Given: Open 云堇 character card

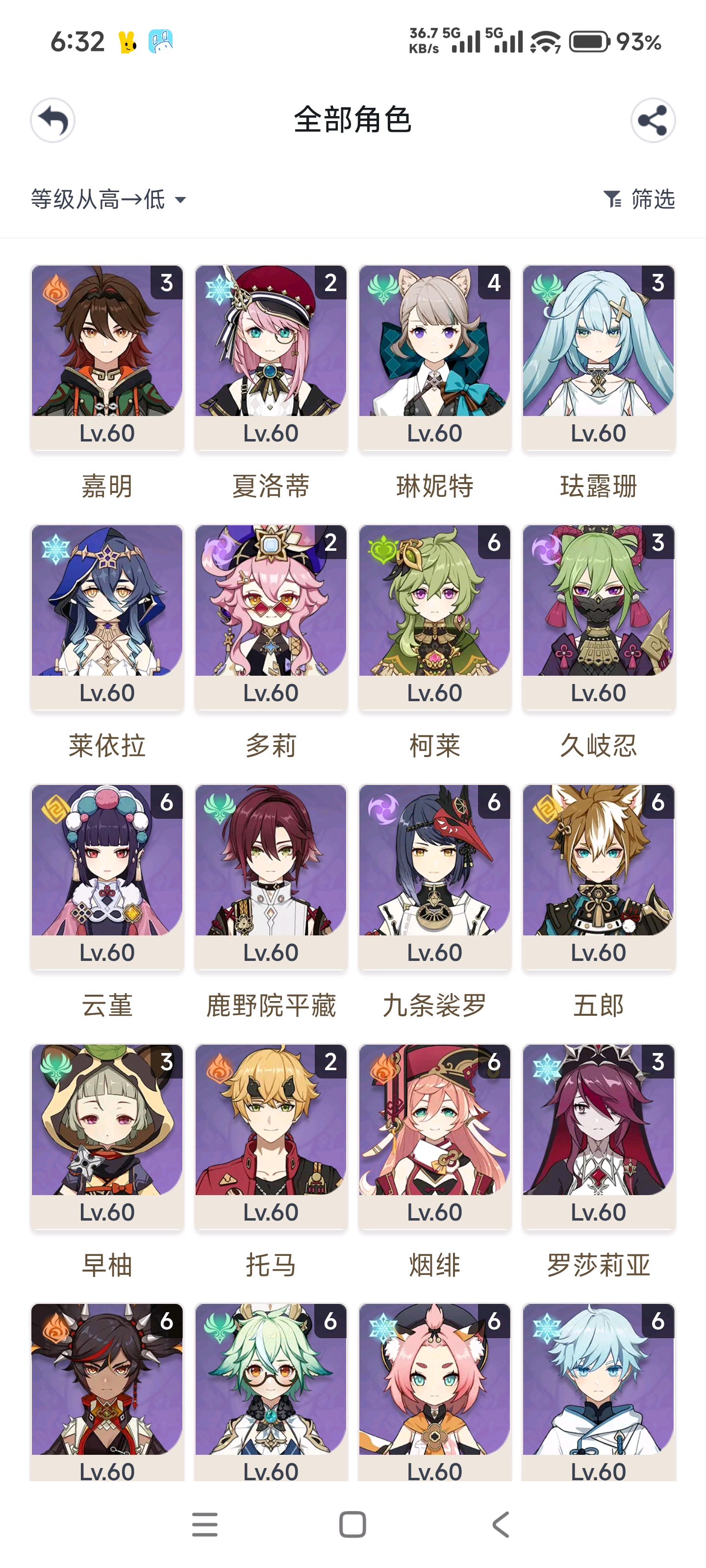Looking at the screenshot, I should tap(107, 877).
